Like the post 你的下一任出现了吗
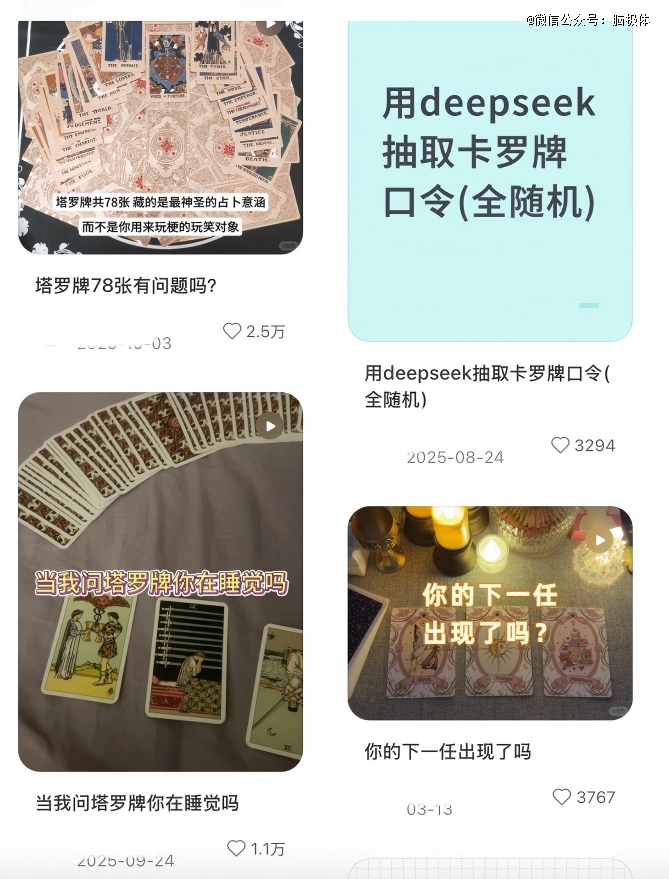The height and width of the screenshot is (879, 669). [x=562, y=797]
